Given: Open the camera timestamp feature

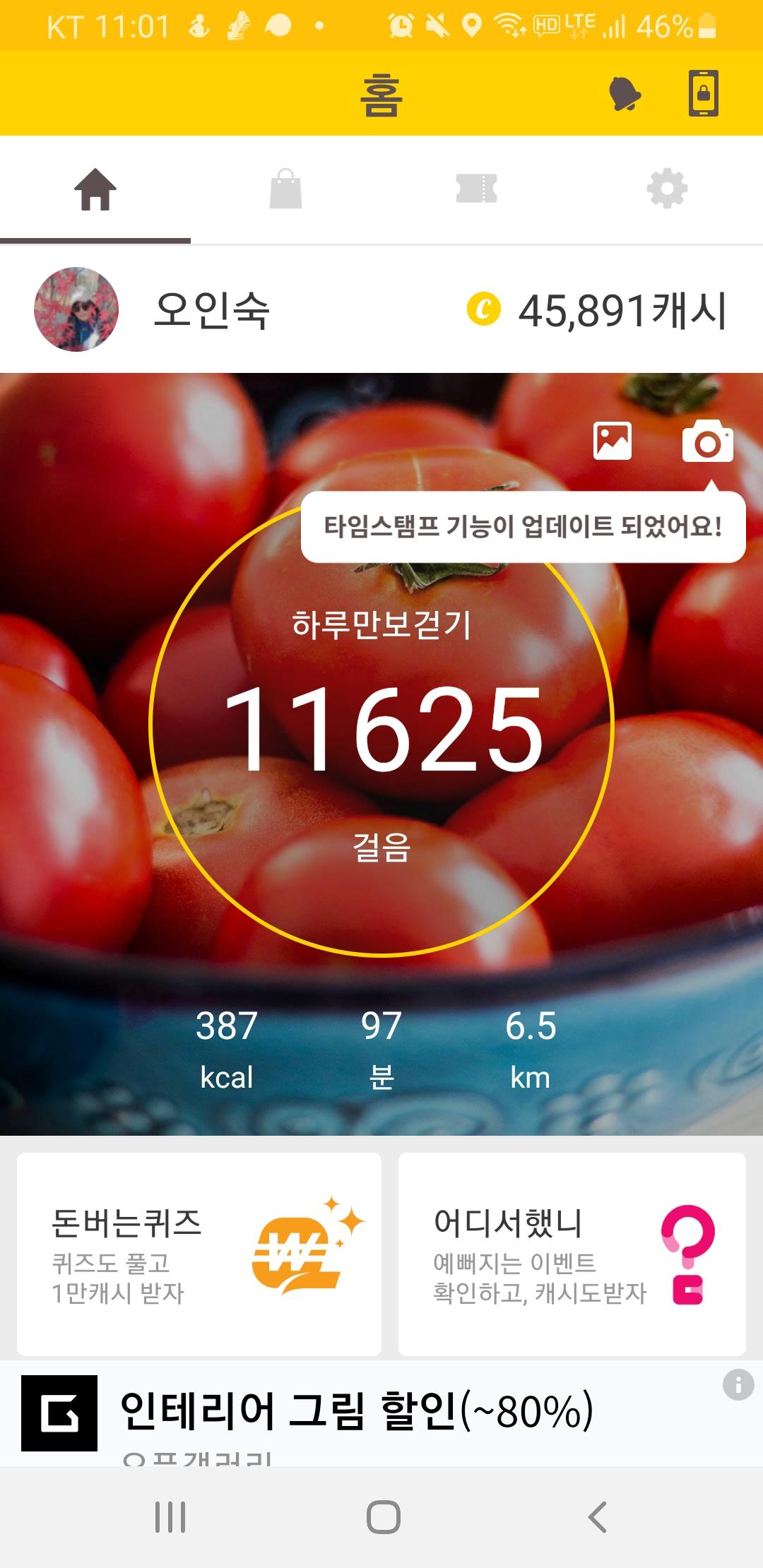Looking at the screenshot, I should (x=707, y=441).
